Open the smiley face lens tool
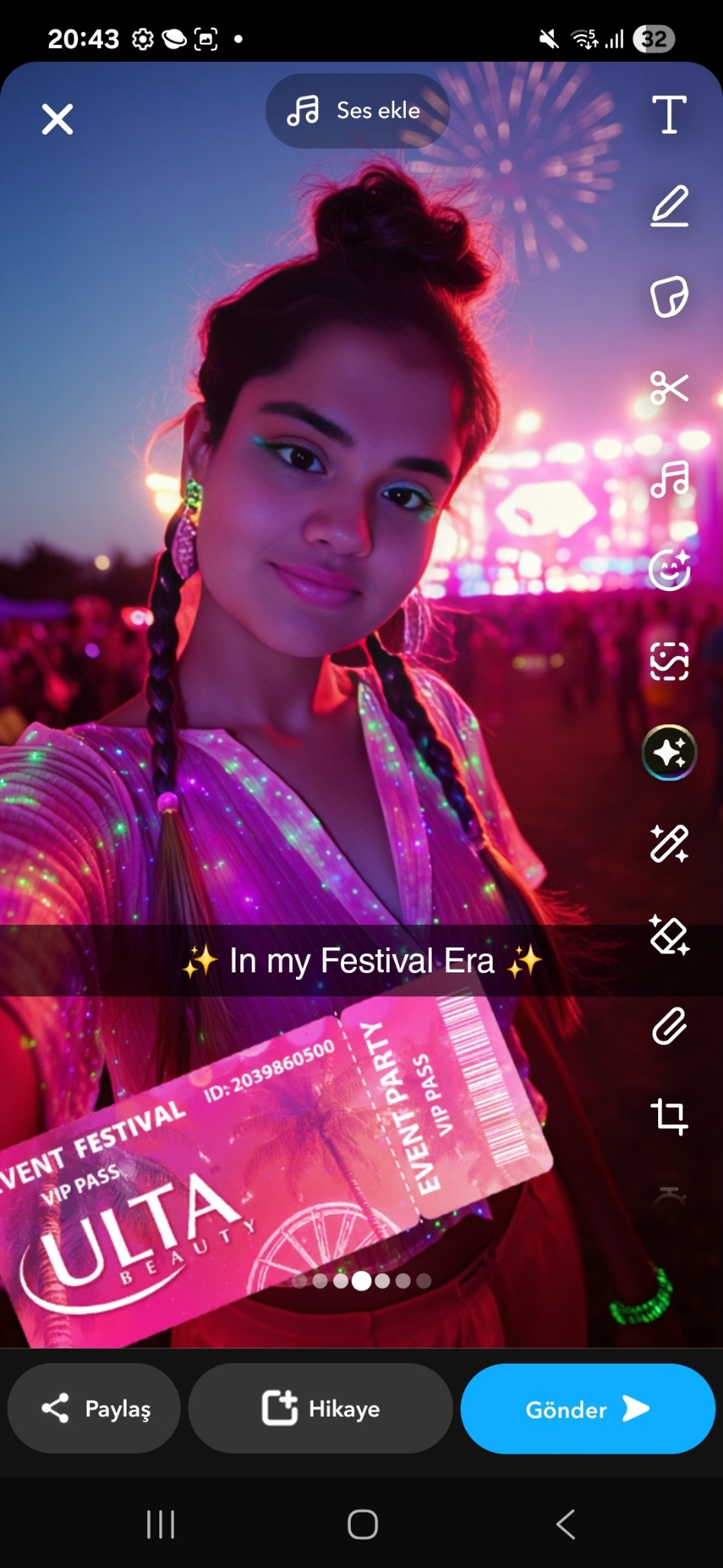The width and height of the screenshot is (723, 1568). pos(670,570)
